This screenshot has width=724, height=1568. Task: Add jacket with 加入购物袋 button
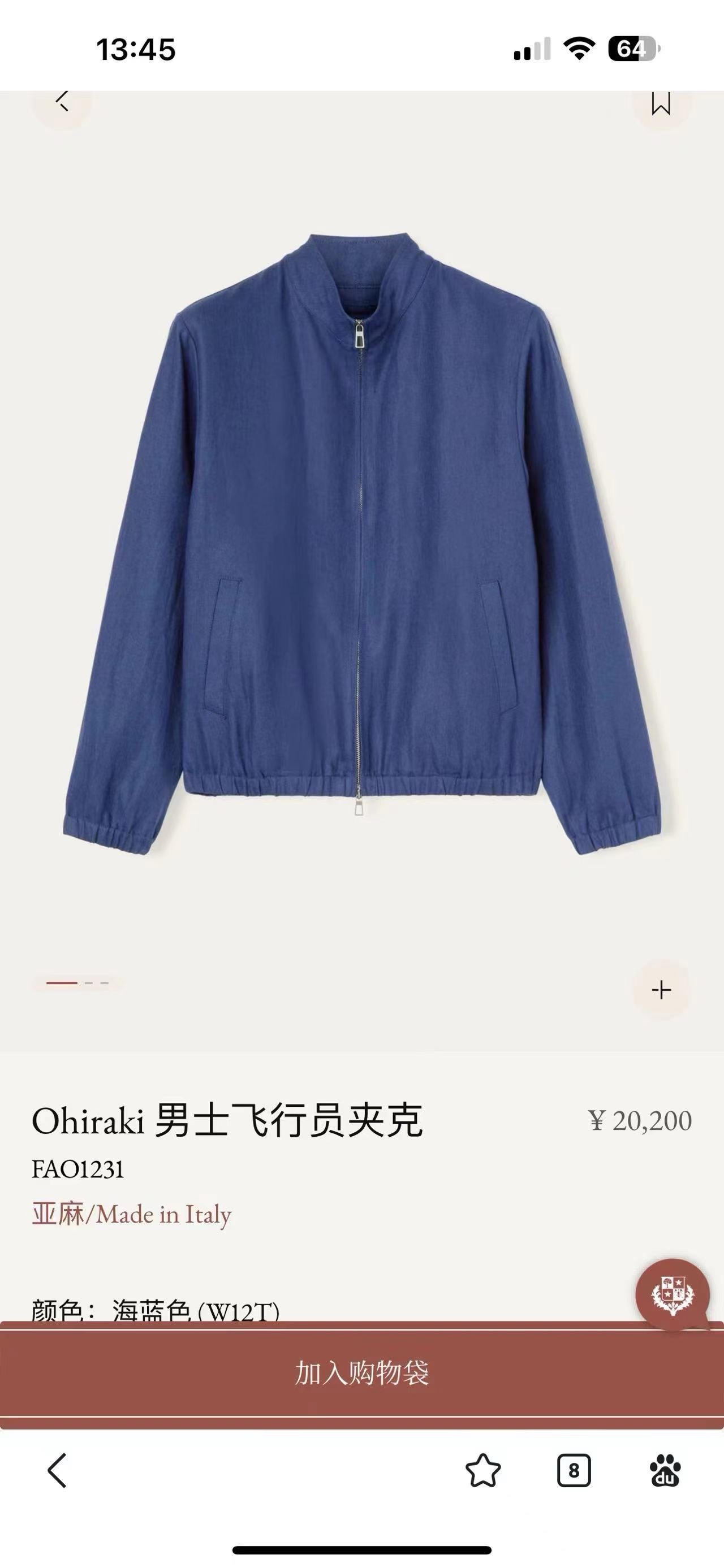(x=361, y=1373)
